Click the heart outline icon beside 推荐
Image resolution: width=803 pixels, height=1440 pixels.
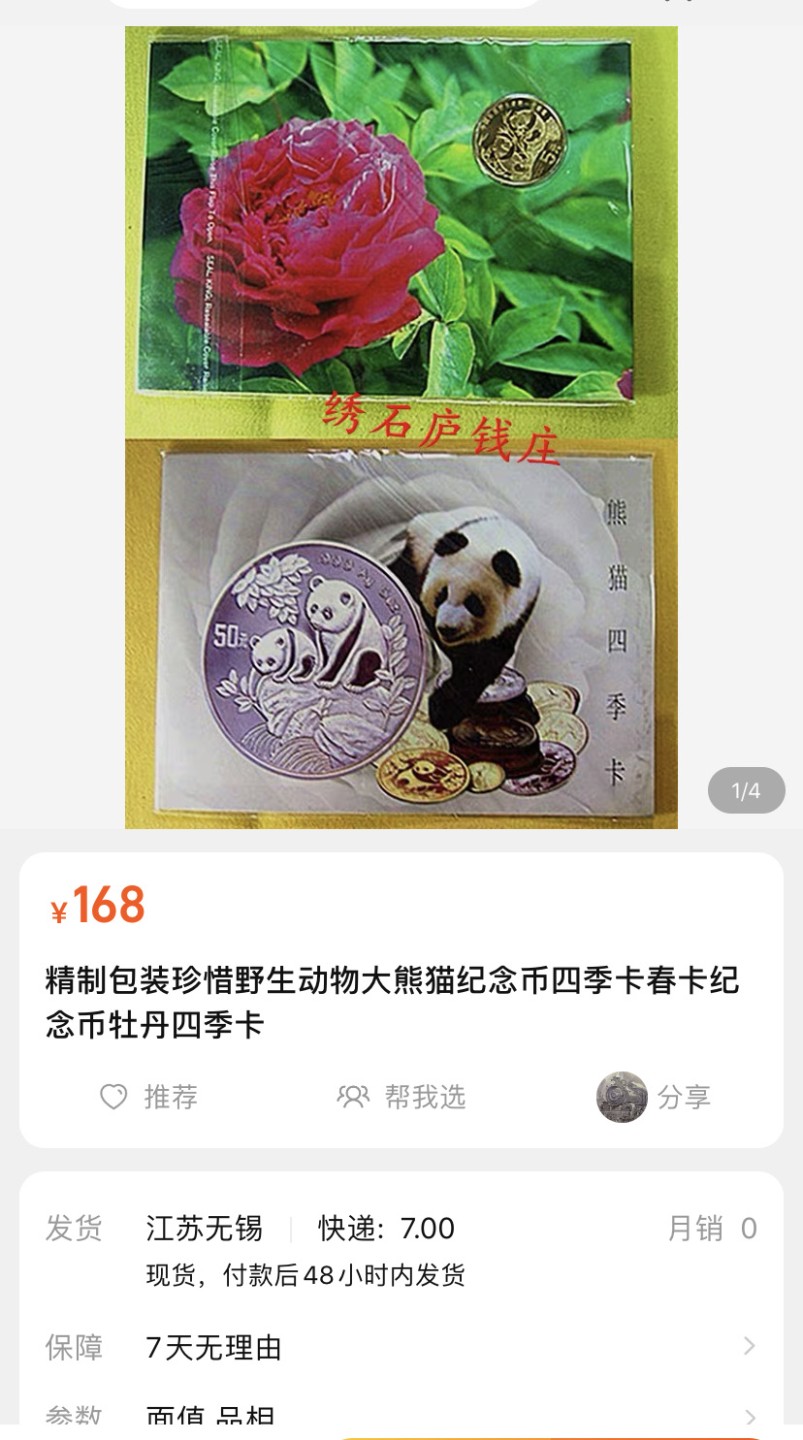(x=113, y=1096)
